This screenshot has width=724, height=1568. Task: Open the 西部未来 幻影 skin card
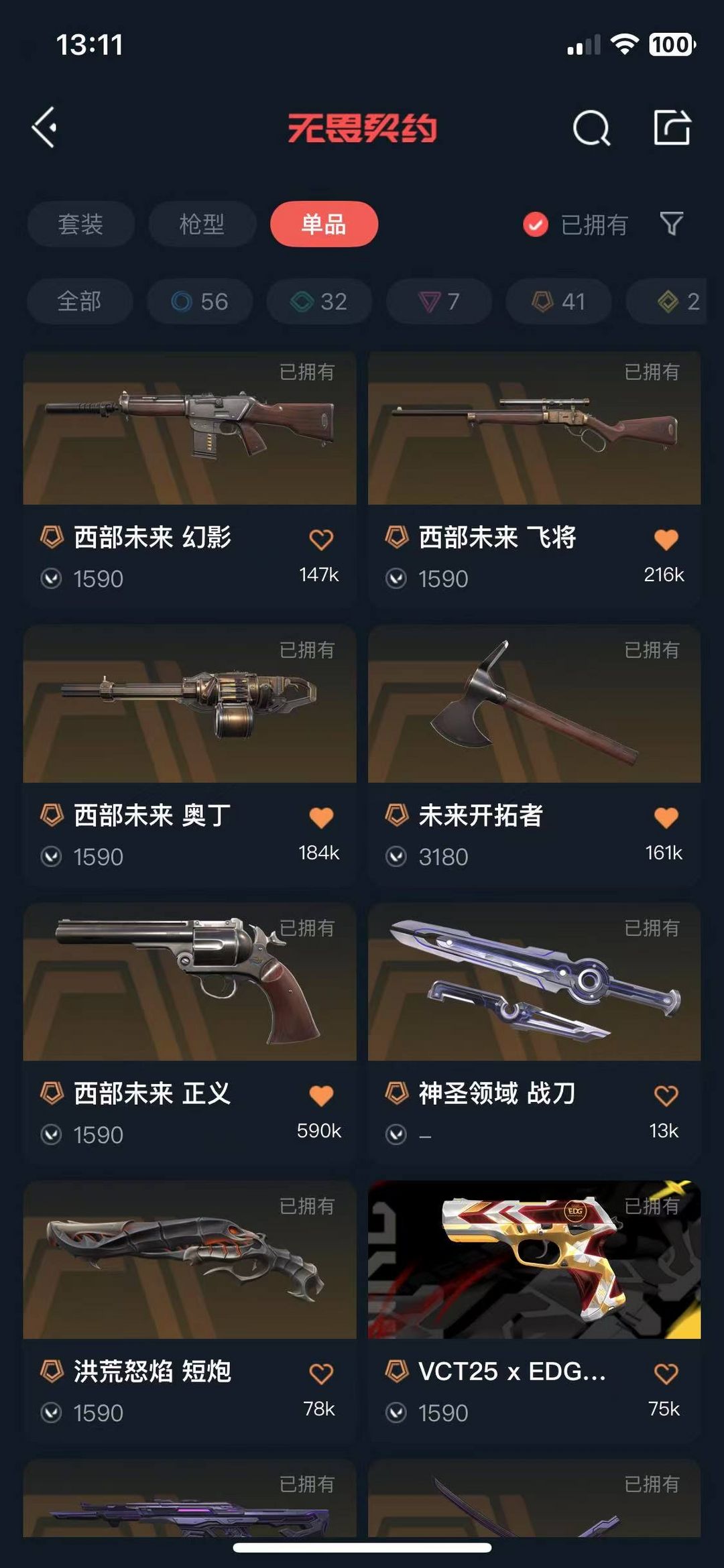[190, 479]
